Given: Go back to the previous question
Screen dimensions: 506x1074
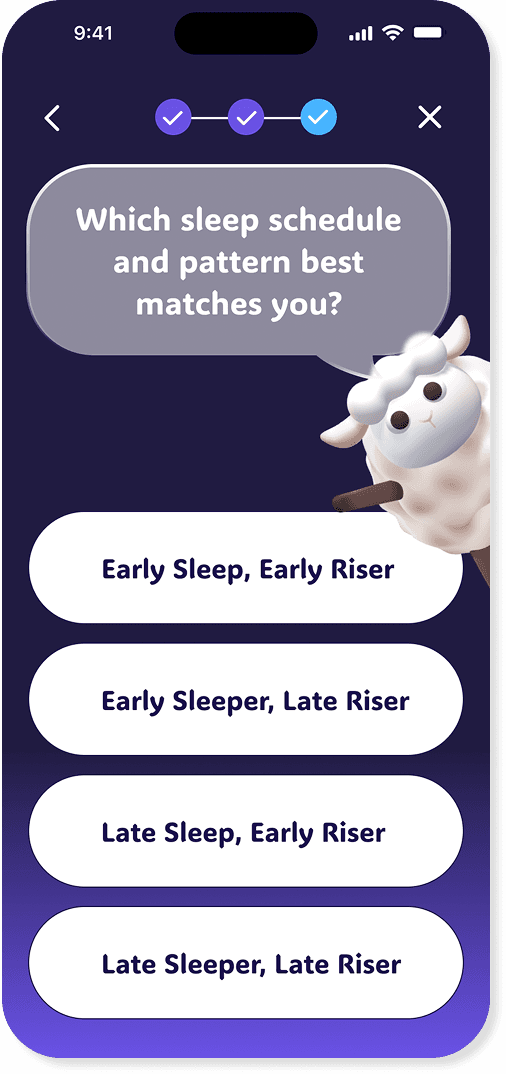Looking at the screenshot, I should coord(52,118).
